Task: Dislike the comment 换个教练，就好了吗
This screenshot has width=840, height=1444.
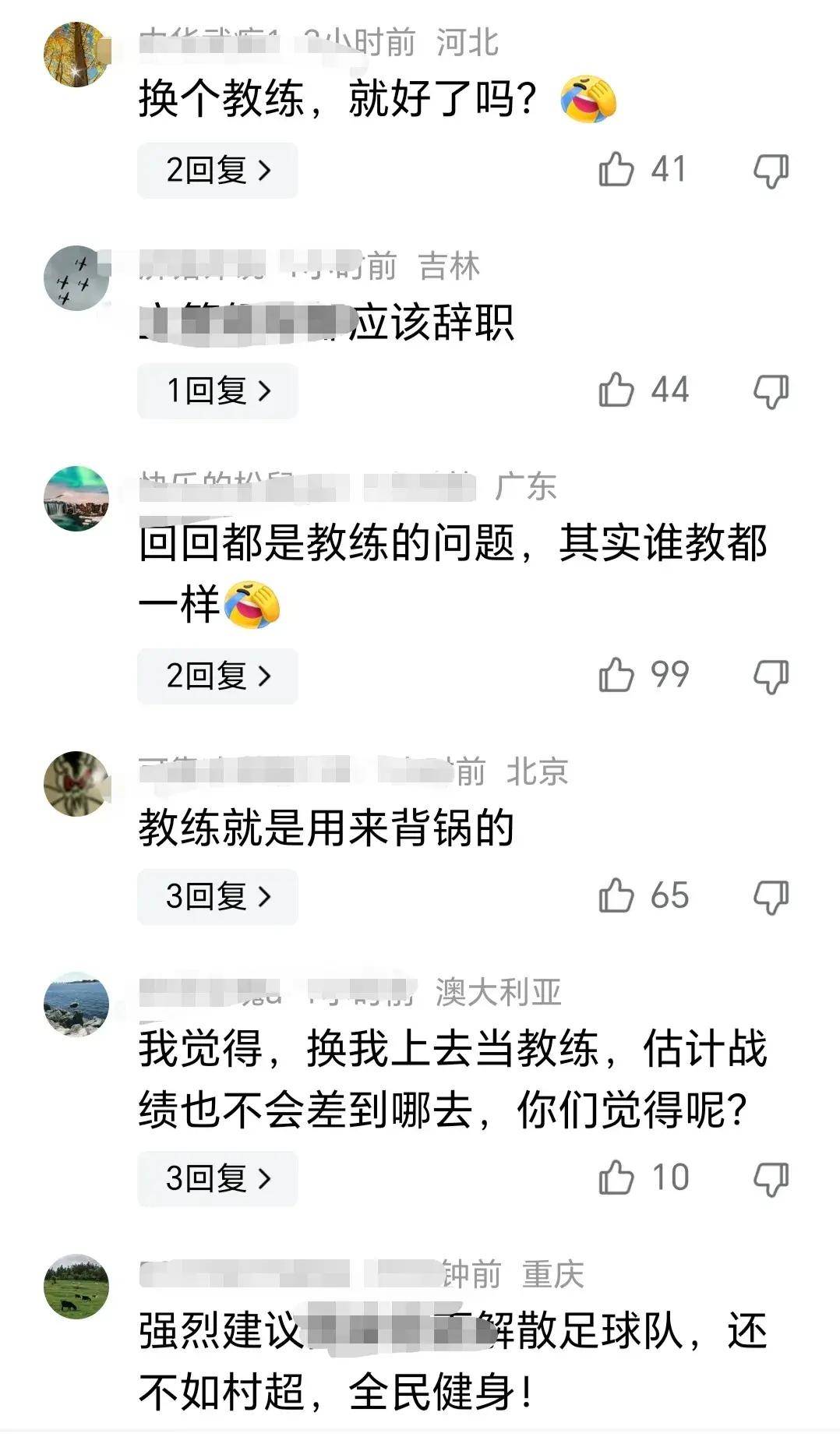Action: (771, 171)
